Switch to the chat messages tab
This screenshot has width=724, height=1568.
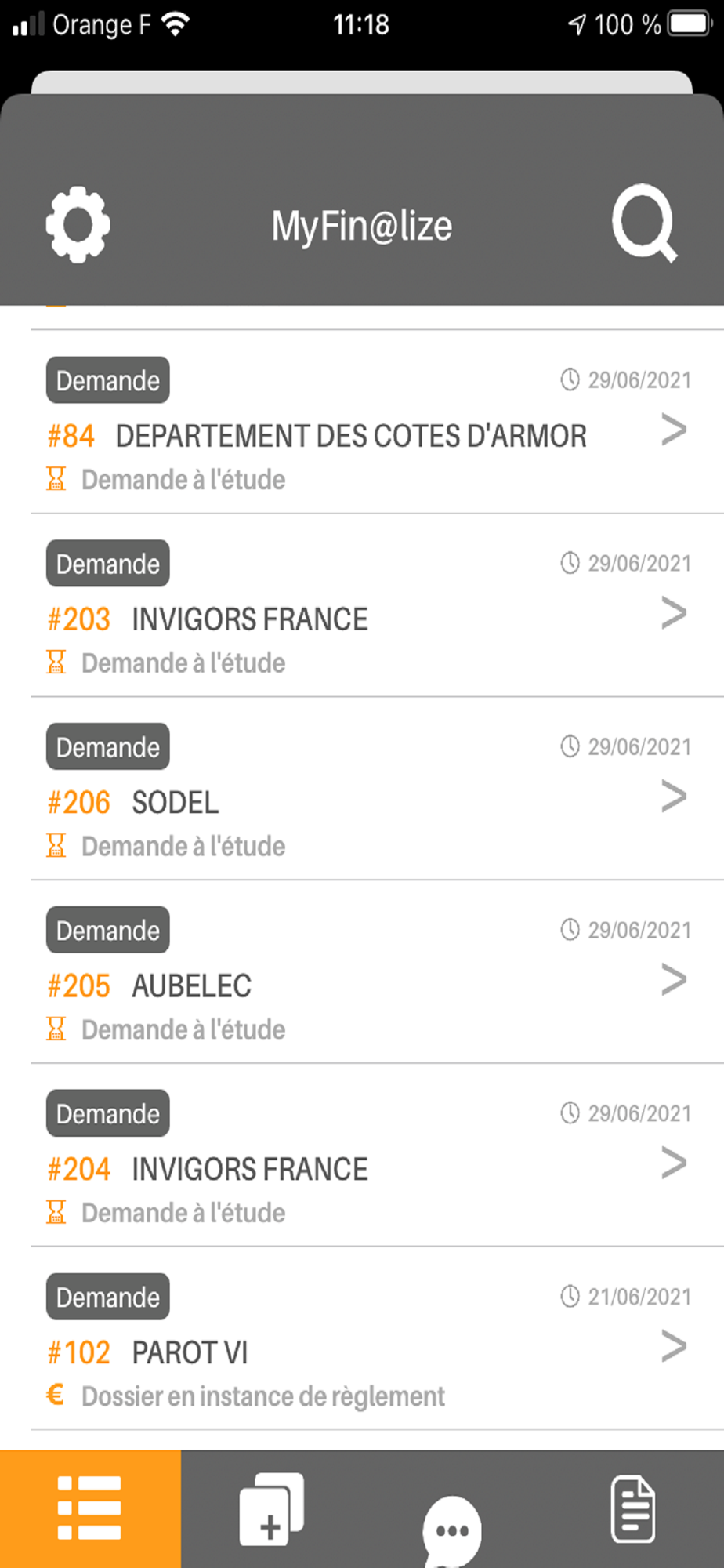click(452, 1529)
